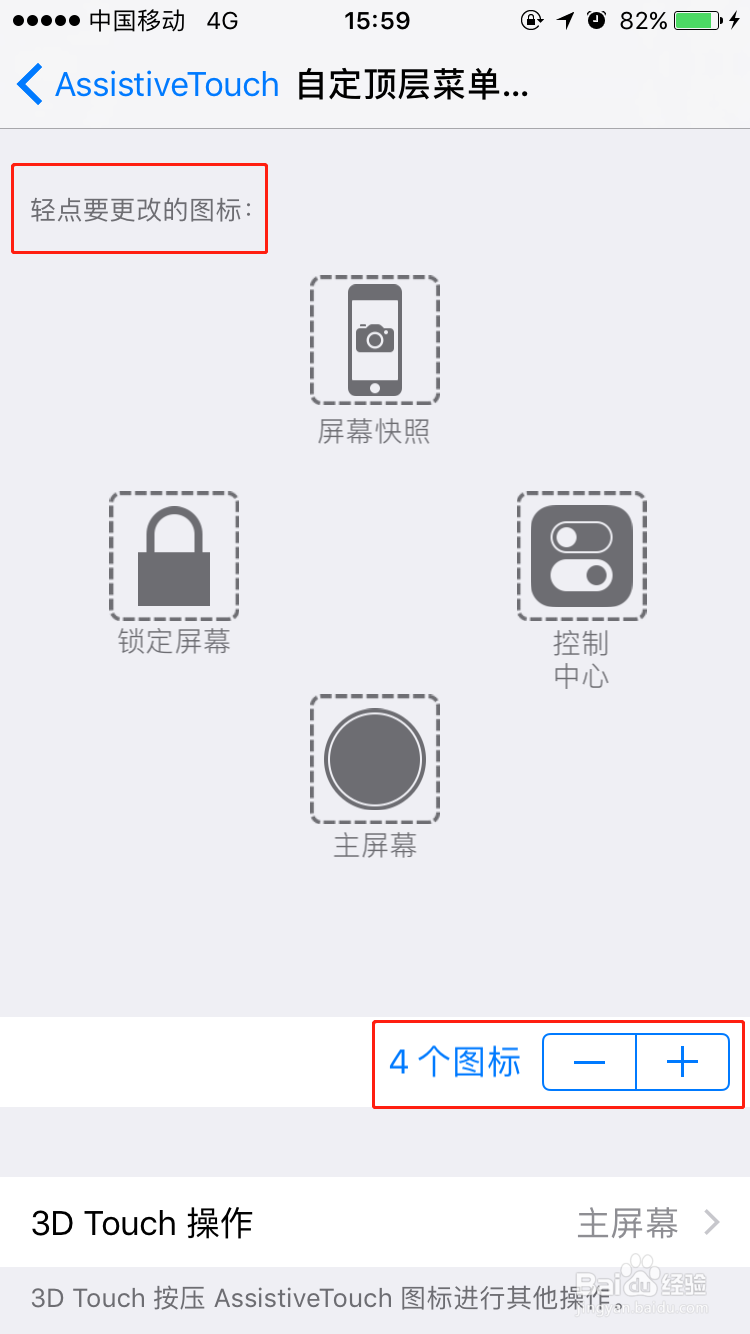
Task: Tap the plus button to add an icon
Action: point(682,1062)
